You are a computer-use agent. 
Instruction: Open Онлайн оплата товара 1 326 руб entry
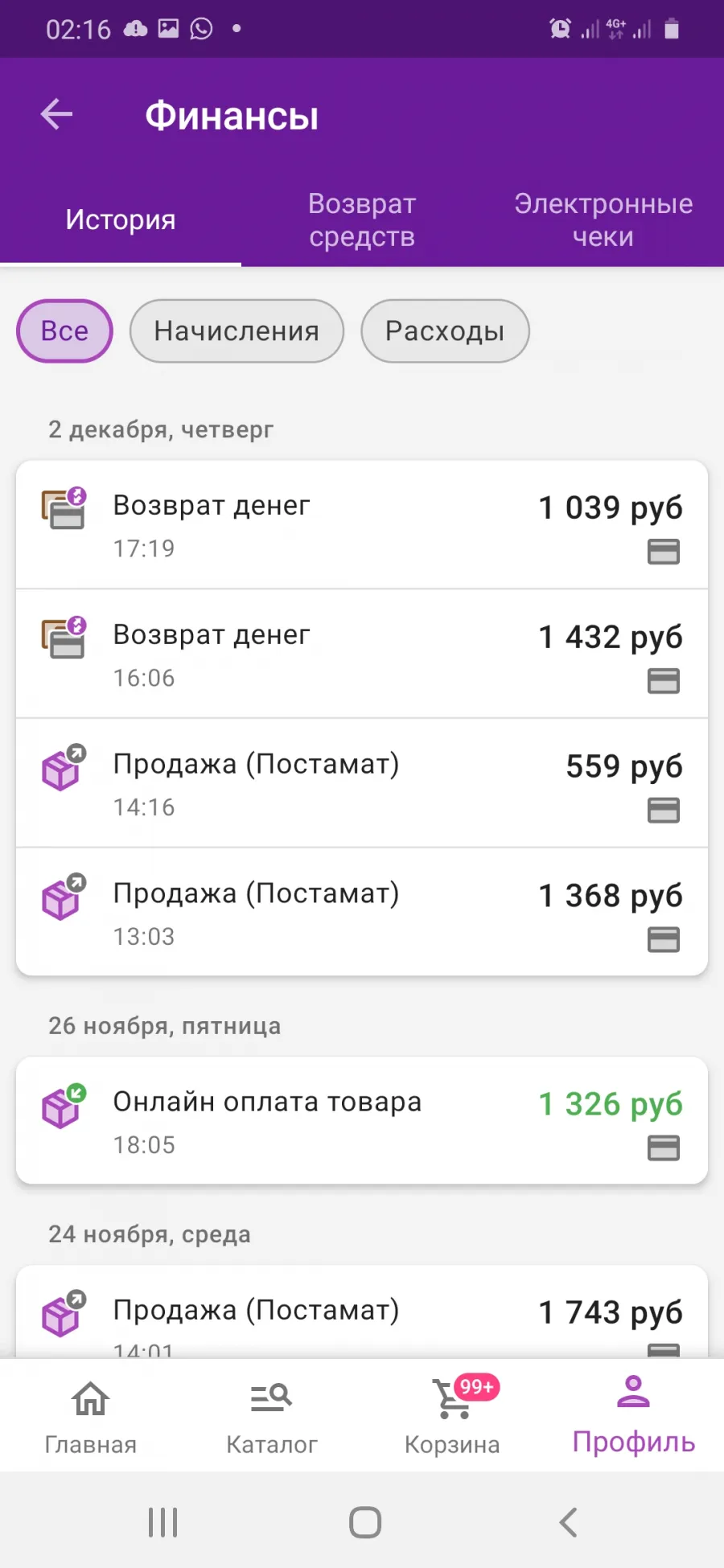point(362,1120)
